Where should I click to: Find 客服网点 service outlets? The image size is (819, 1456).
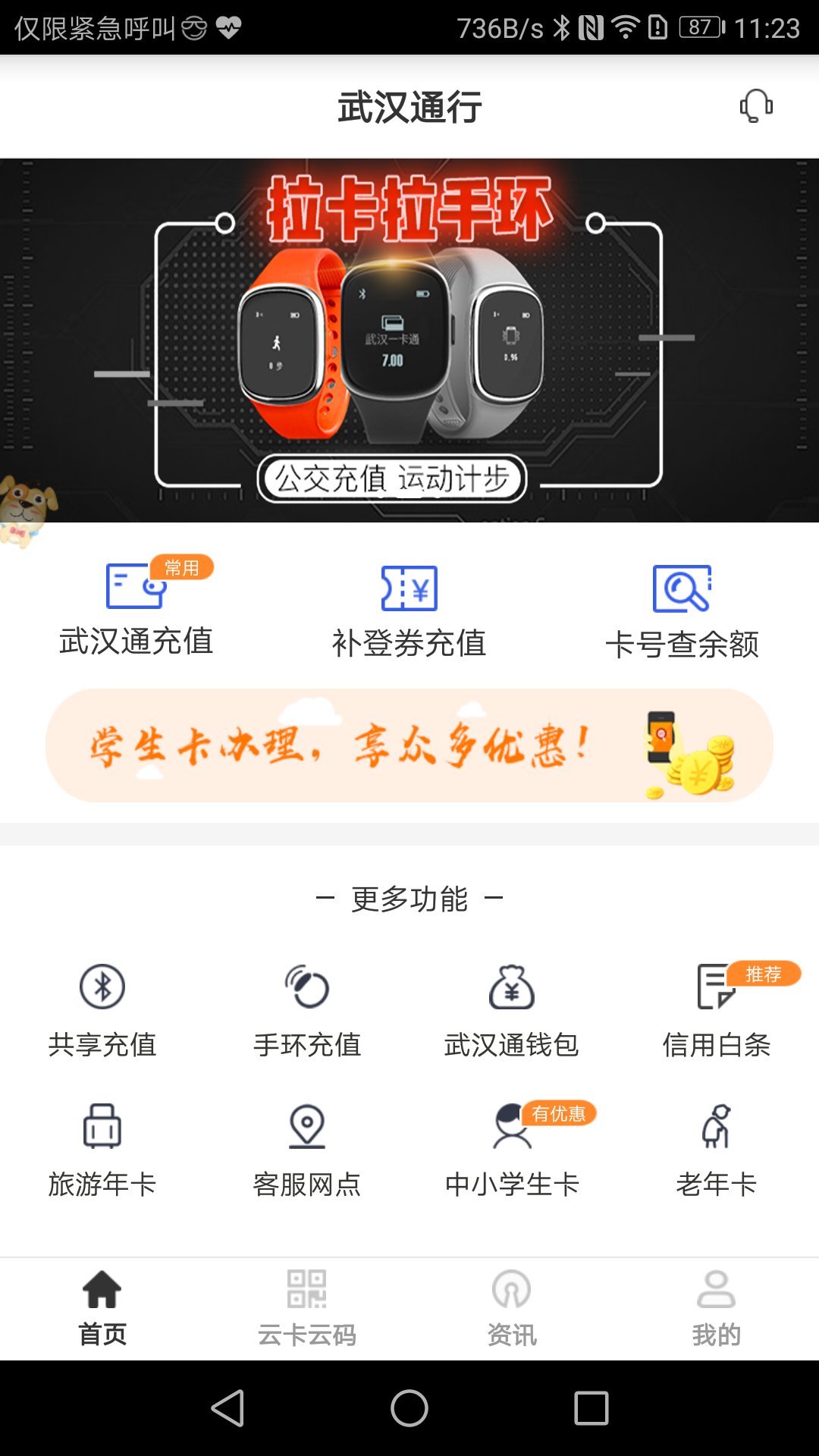coord(307,1150)
